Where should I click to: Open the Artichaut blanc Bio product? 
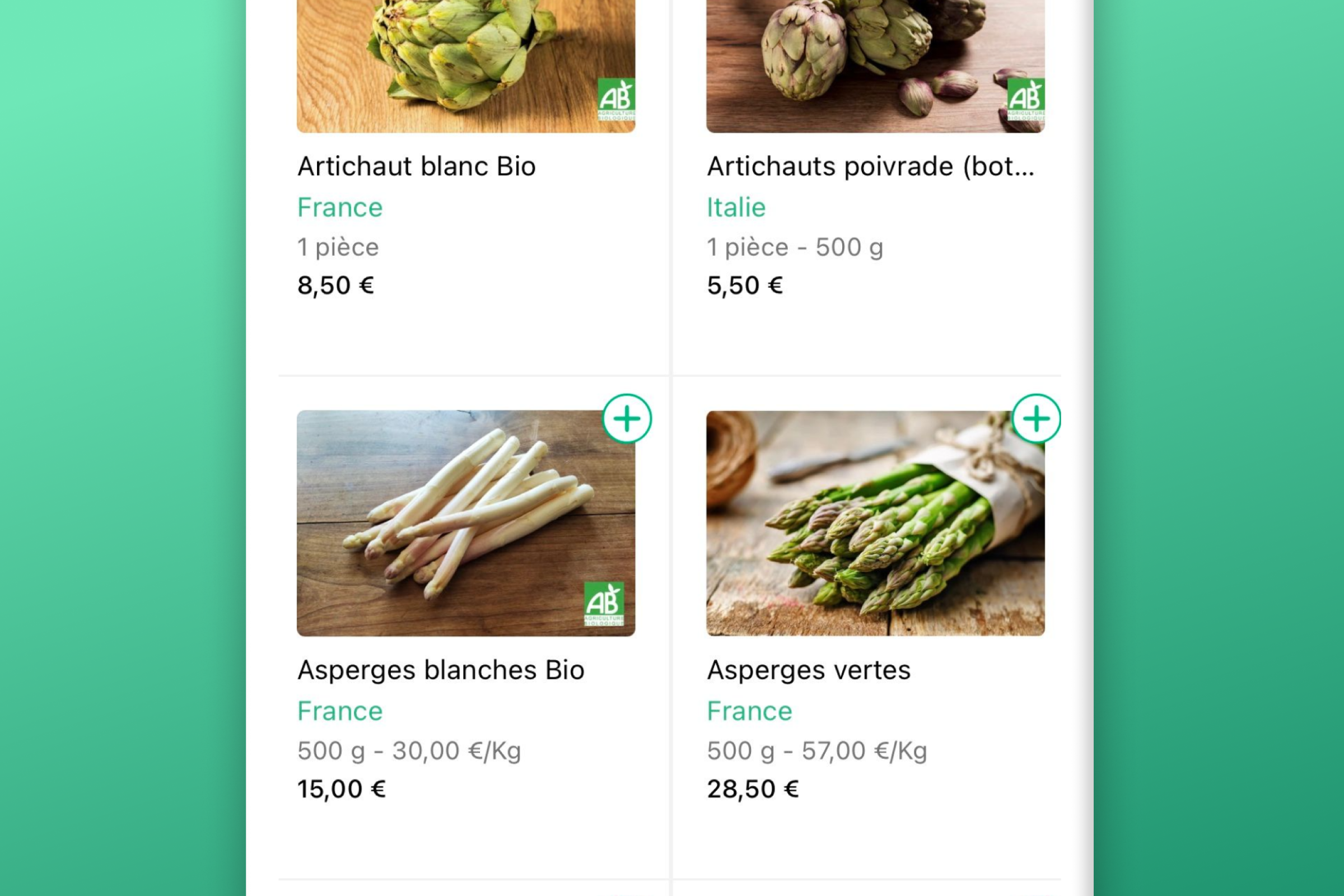[417, 166]
